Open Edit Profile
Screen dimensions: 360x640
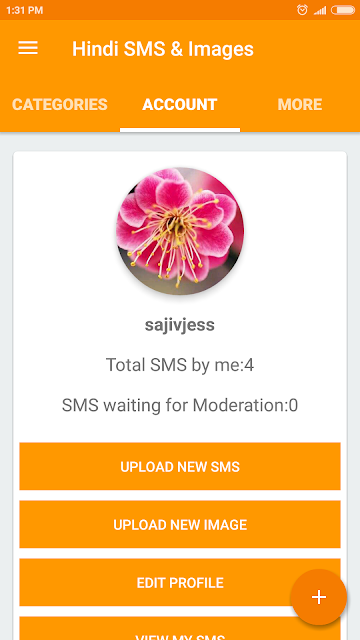click(x=180, y=582)
